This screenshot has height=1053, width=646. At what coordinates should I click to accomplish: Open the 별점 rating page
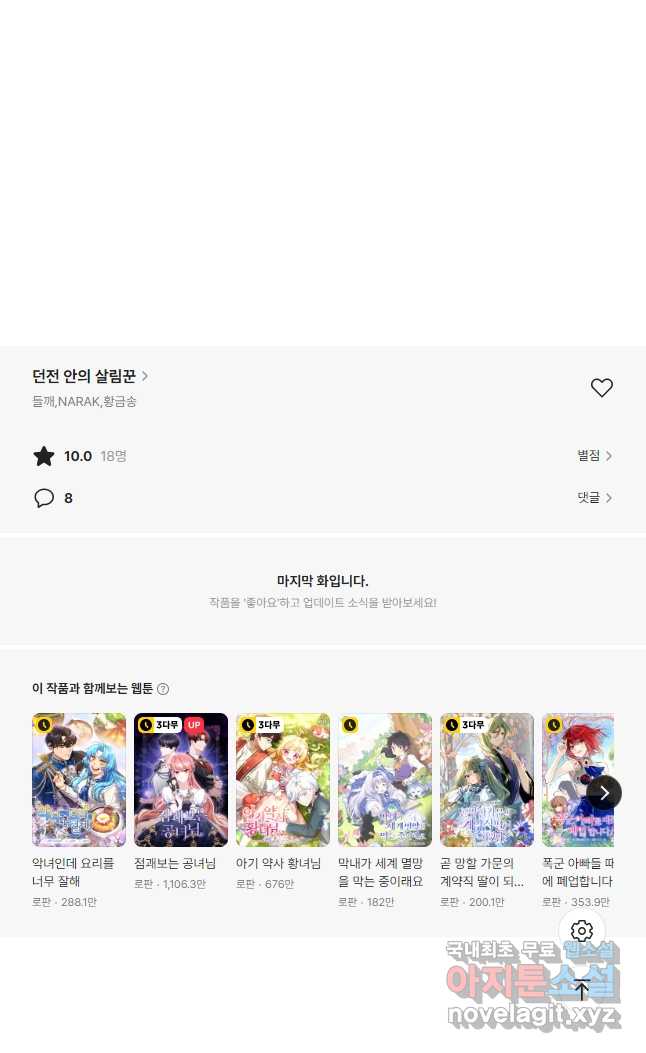pyautogui.click(x=594, y=456)
